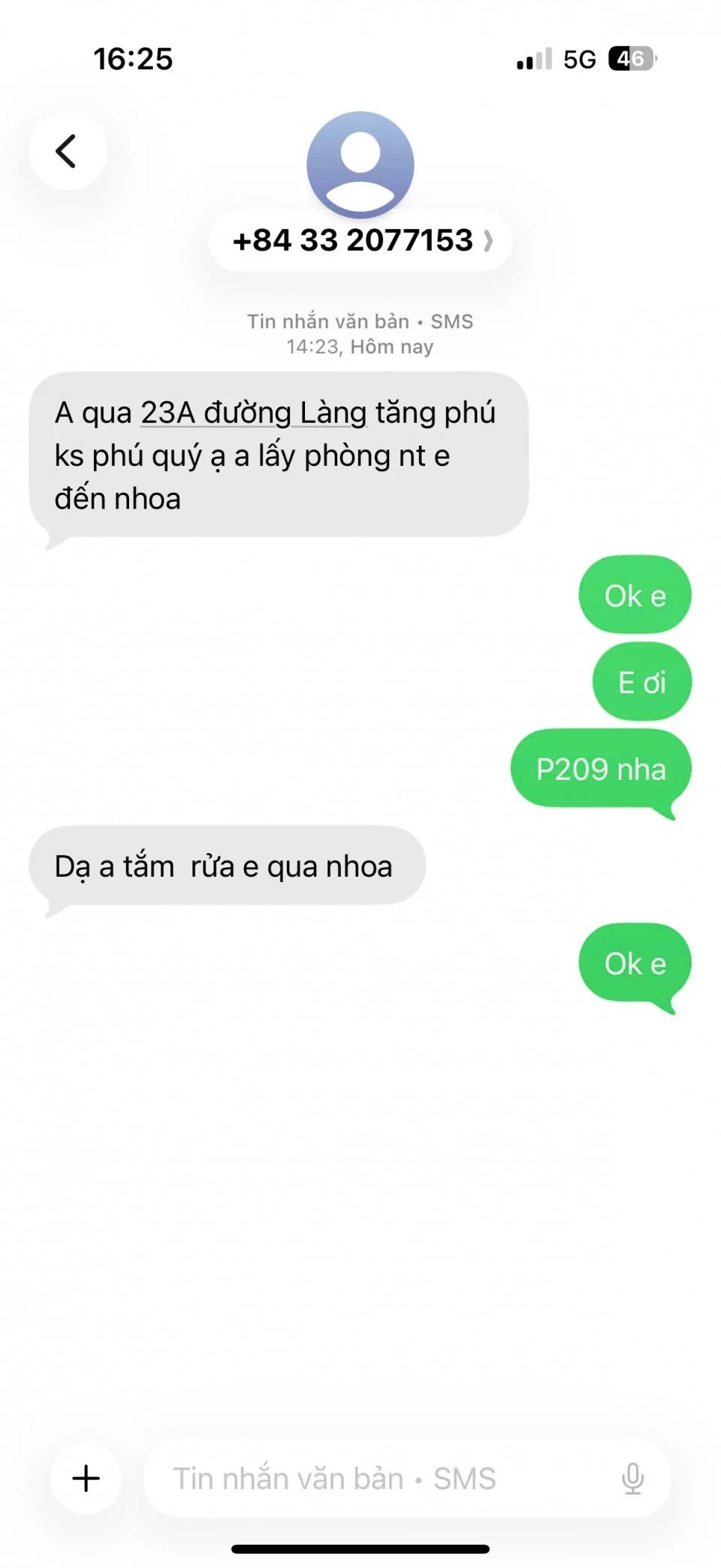Focus the Tin nhắn văn bản SMS field
The image size is (721, 1568).
pyautogui.click(x=376, y=1478)
